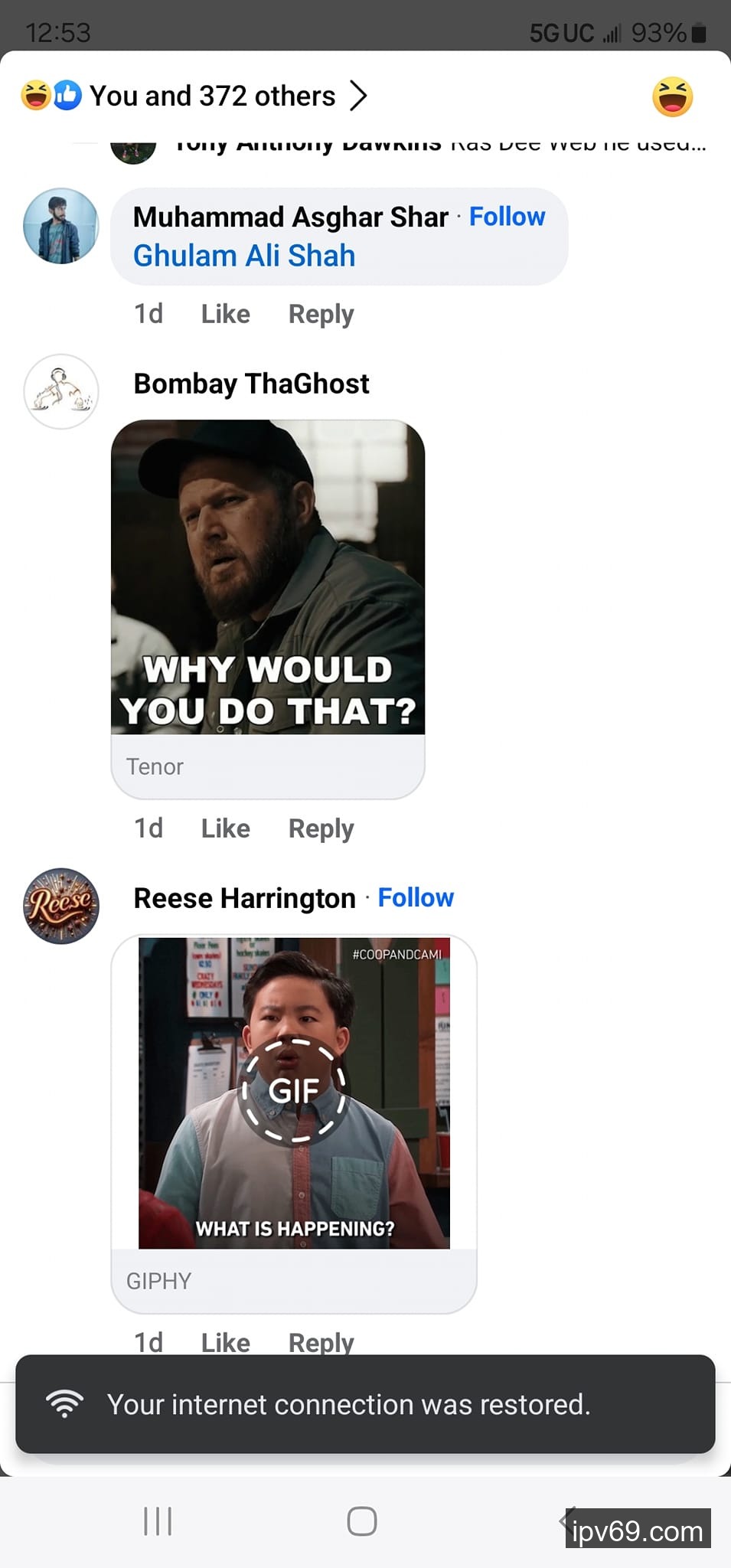Follow Reese Harrington
The width and height of the screenshot is (731, 1568).
pyautogui.click(x=416, y=897)
